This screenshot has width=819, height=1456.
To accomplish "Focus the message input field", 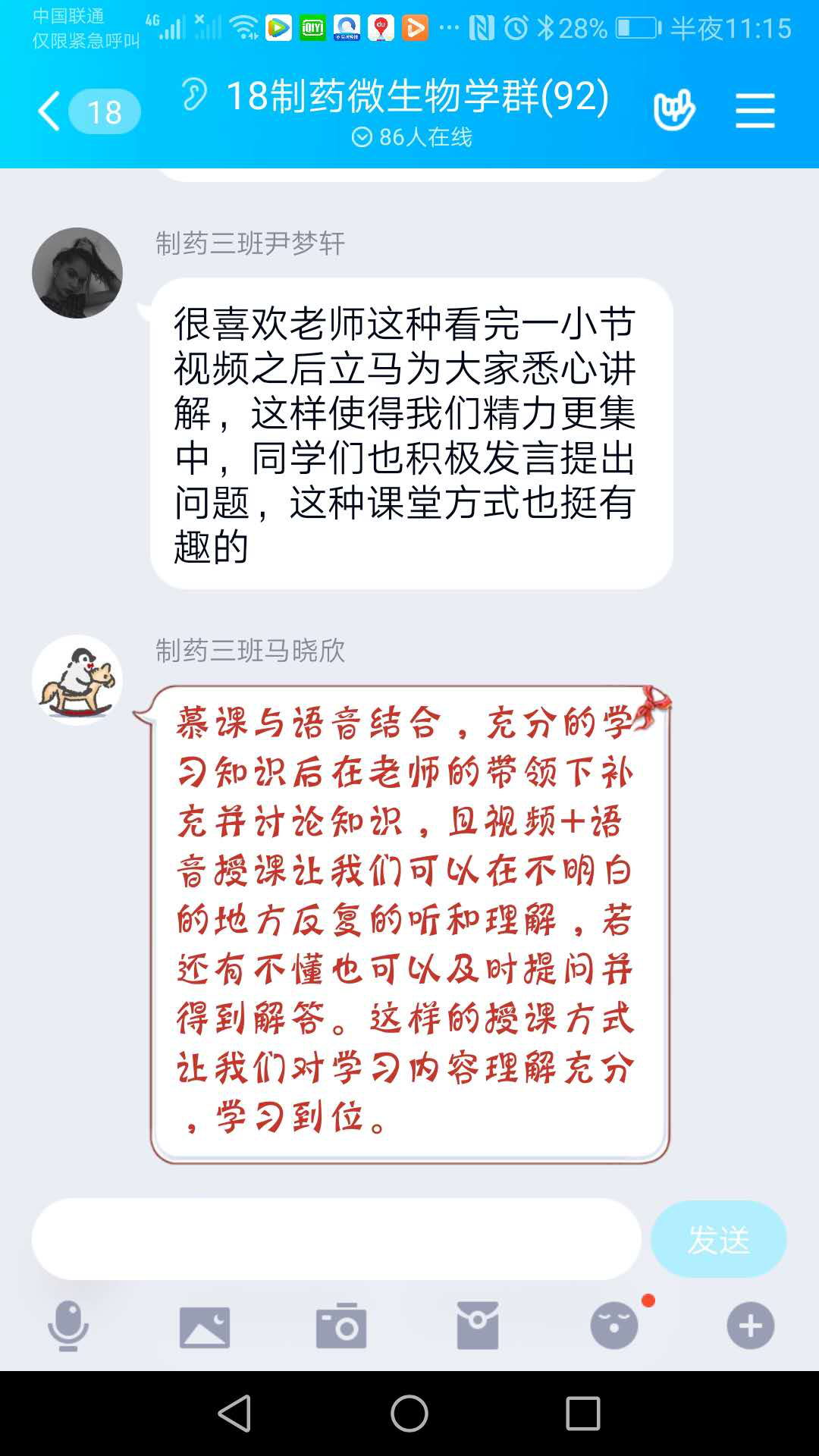I will 336,1239.
